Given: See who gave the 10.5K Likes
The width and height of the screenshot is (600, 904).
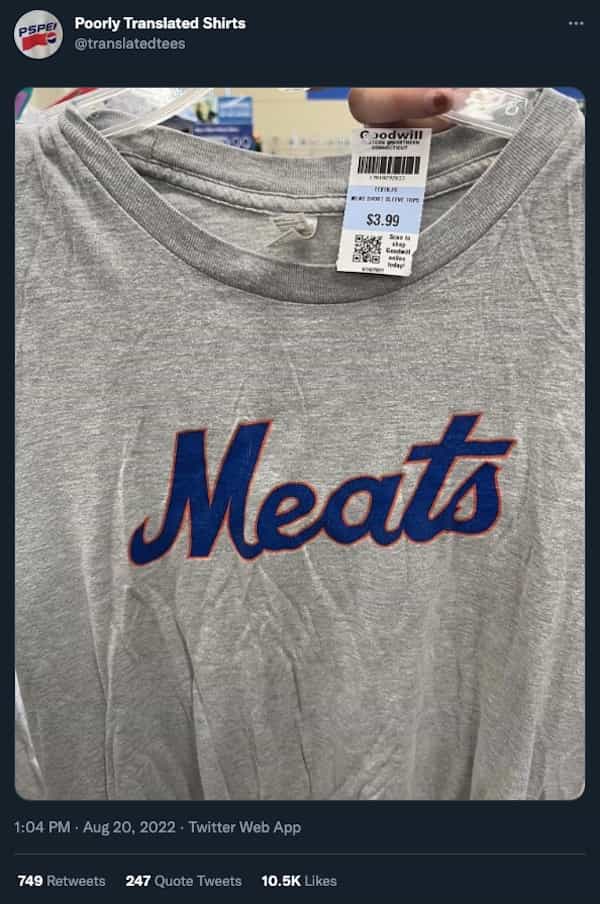Looking at the screenshot, I should 299,881.
